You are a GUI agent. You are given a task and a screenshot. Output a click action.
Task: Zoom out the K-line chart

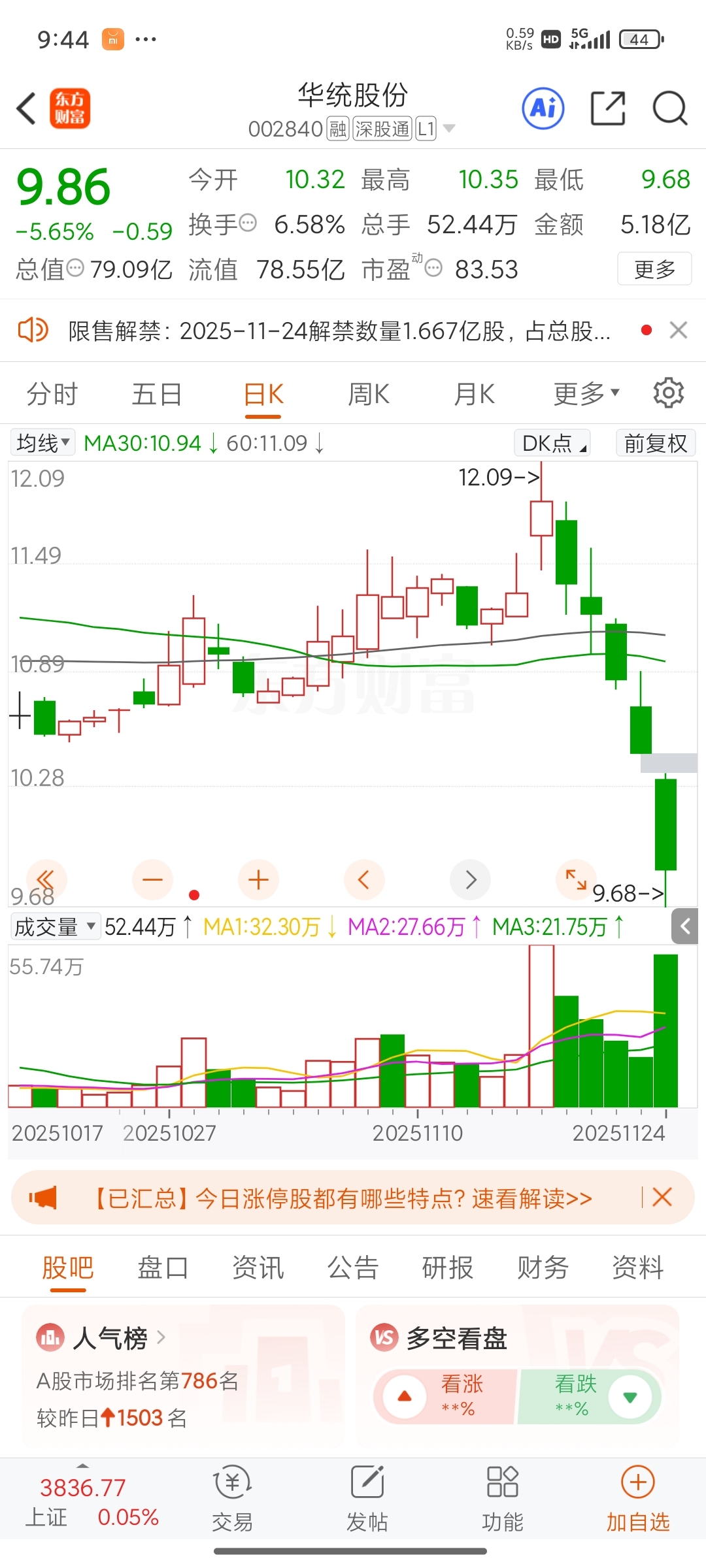pyautogui.click(x=152, y=880)
